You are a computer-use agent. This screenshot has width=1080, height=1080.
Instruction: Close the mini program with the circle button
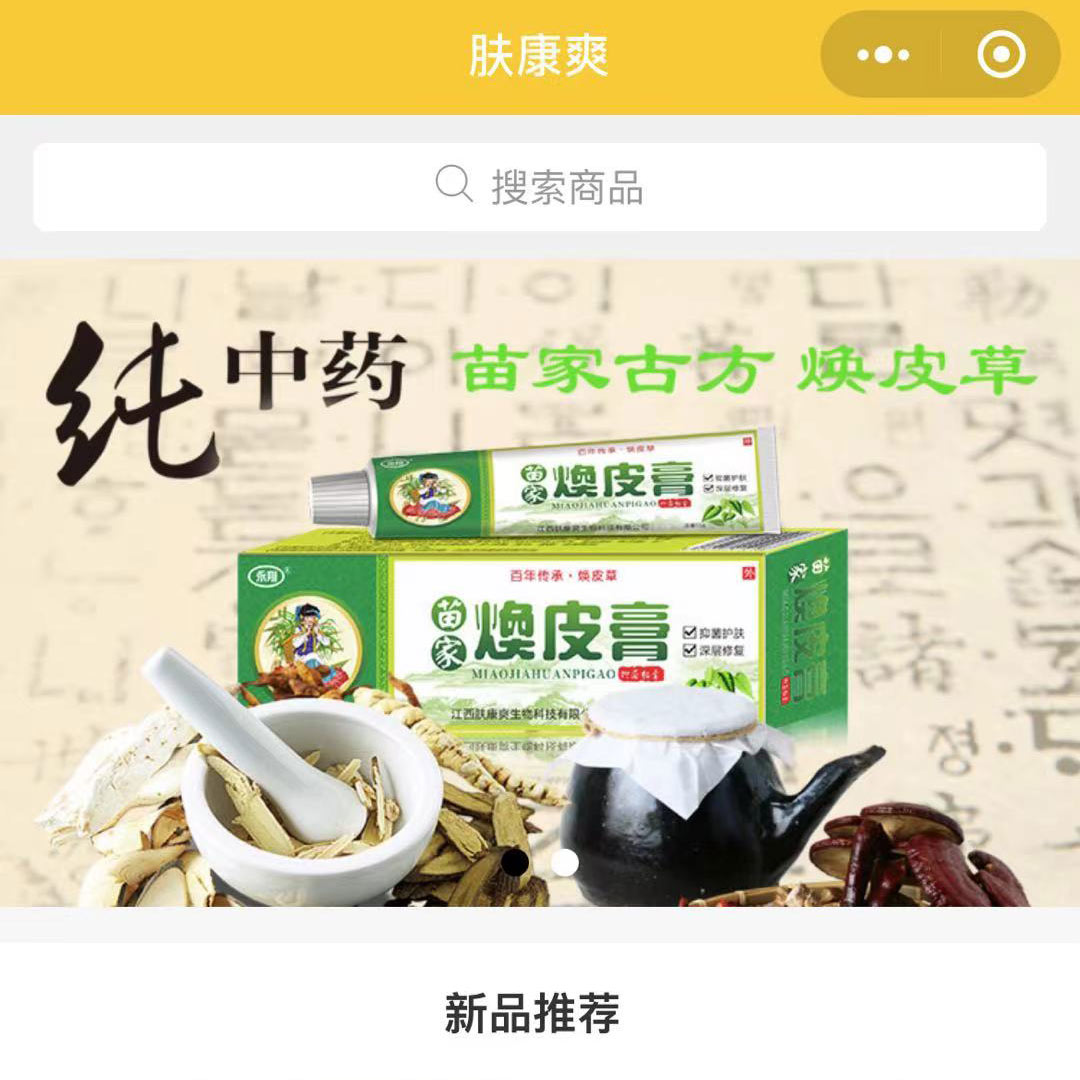point(1001,55)
